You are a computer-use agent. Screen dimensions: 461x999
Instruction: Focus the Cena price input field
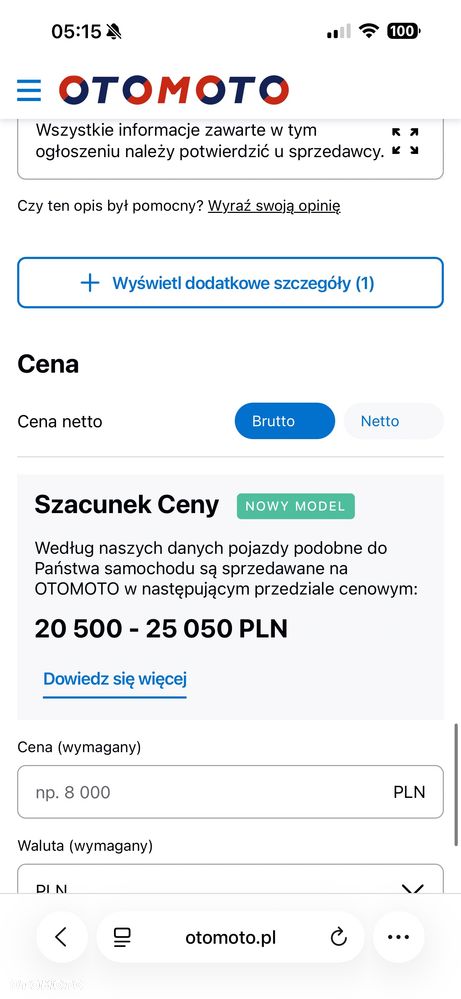pyautogui.click(x=230, y=792)
